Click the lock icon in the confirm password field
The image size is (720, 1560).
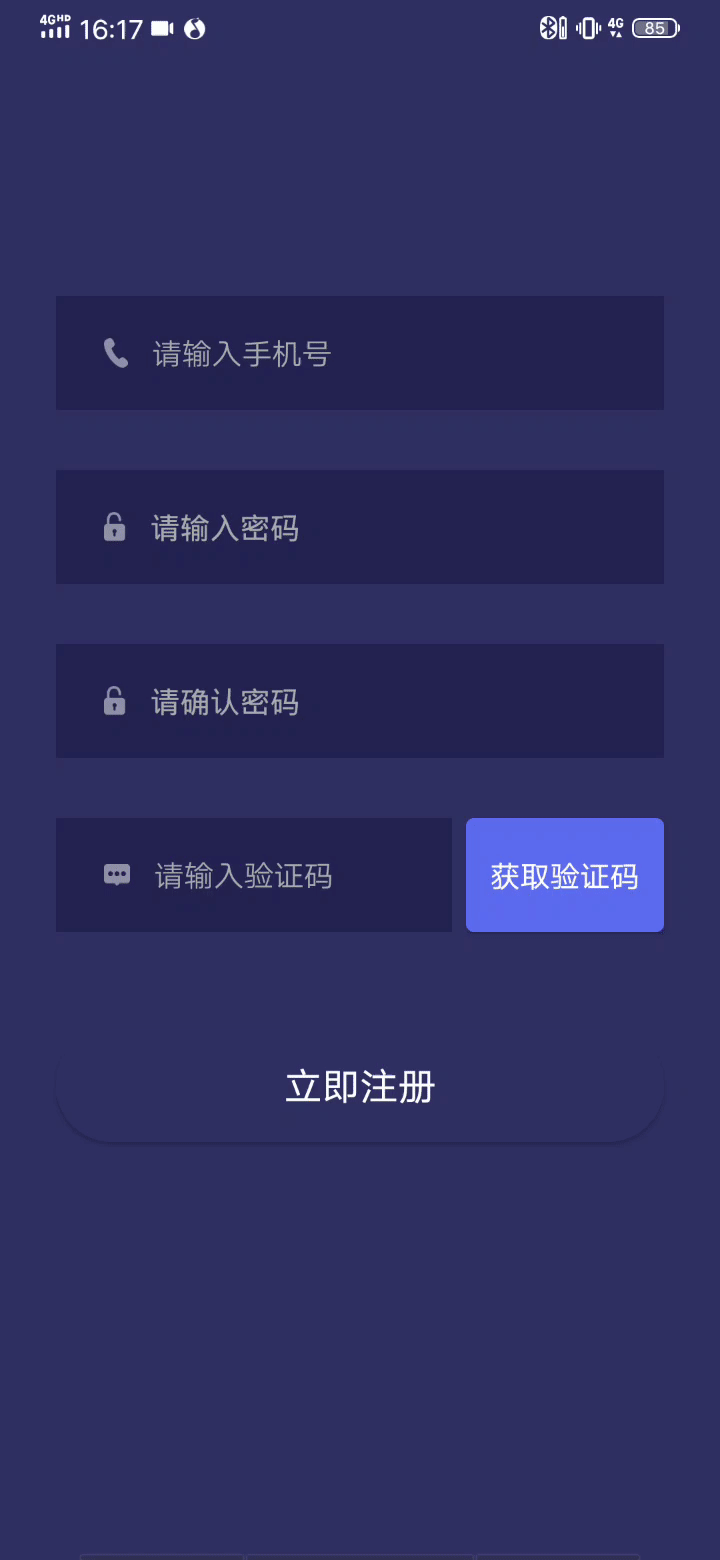[114, 701]
